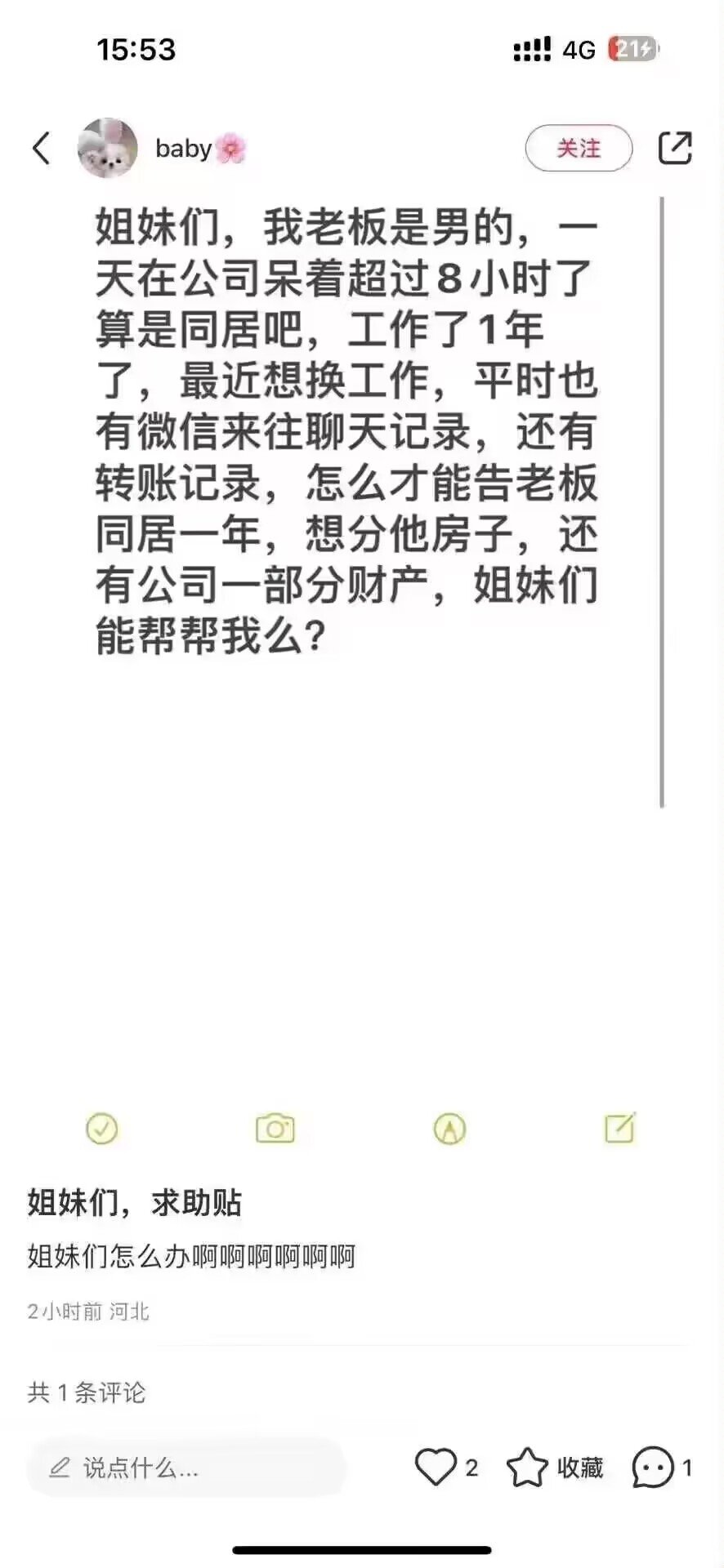Like this post with the heart
The width and height of the screenshot is (724, 1568).
click(436, 1467)
